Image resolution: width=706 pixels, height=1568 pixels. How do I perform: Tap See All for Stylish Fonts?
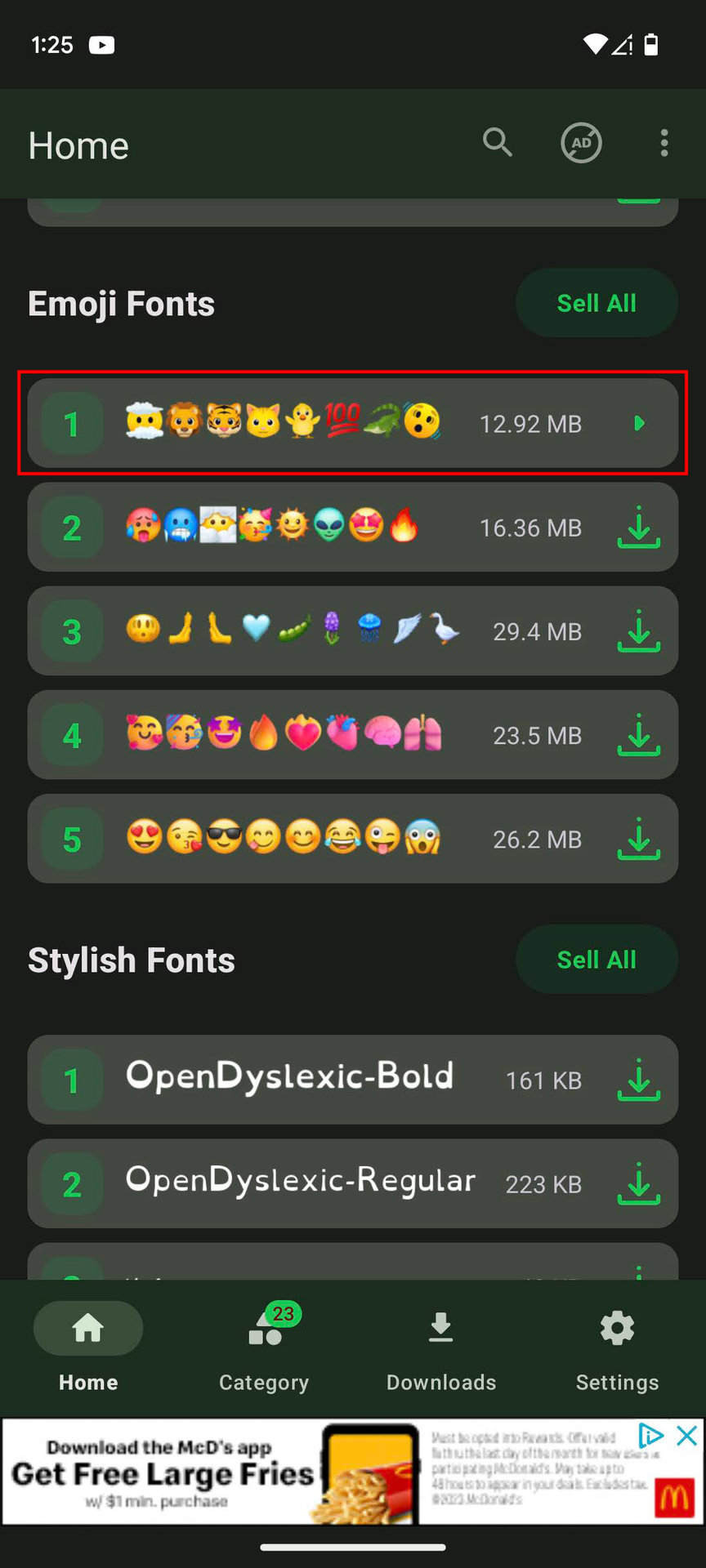point(596,960)
